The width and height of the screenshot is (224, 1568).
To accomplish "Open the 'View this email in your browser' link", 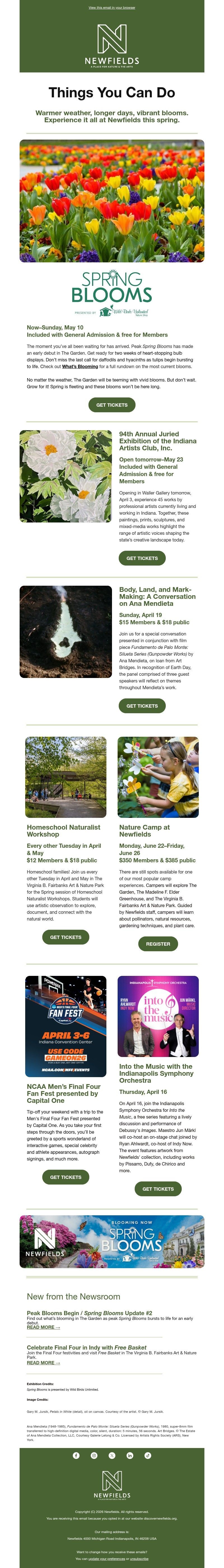I will tap(112, 8).
